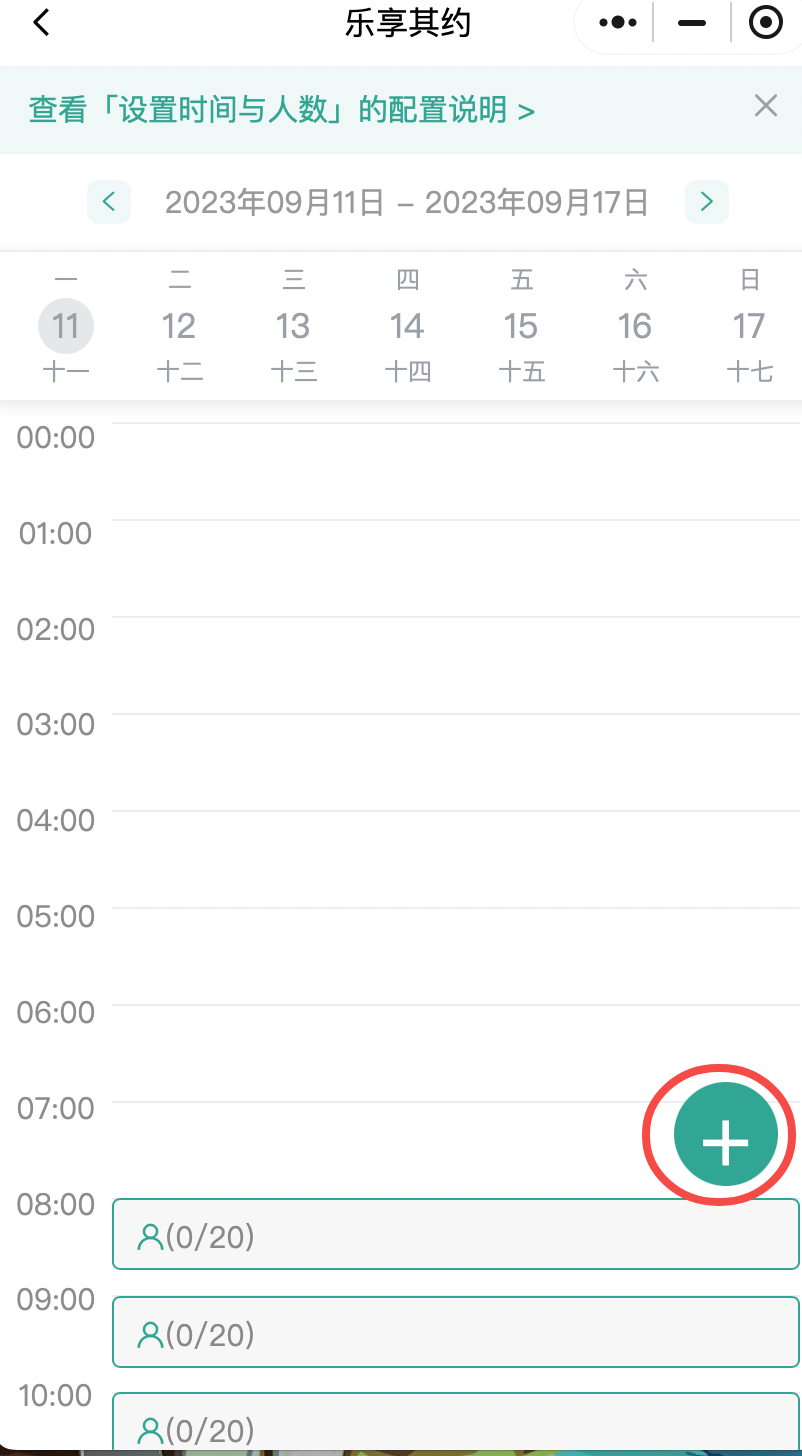
Task: Add a new time slot with the plus button
Action: click(725, 1135)
